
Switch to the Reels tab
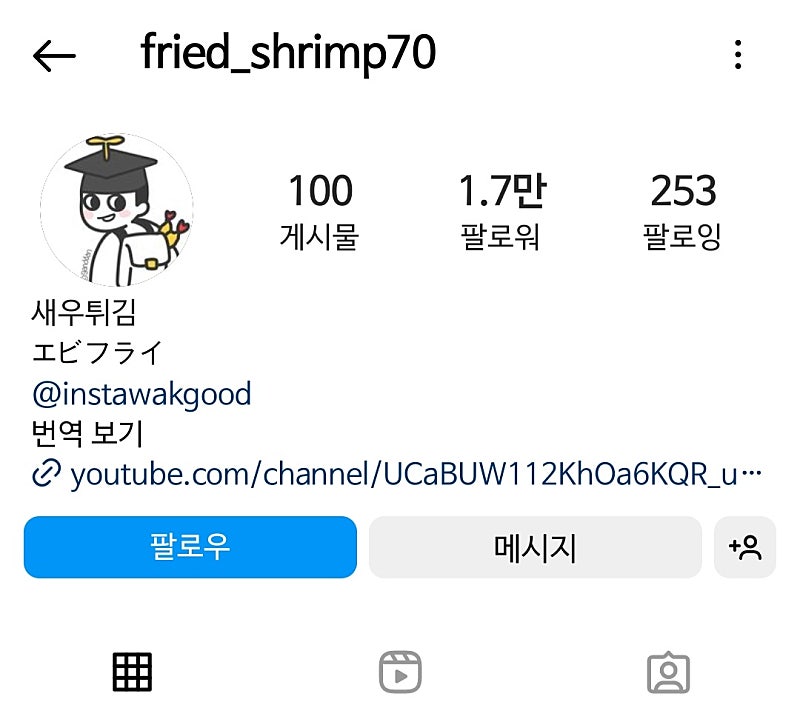[x=400, y=673]
